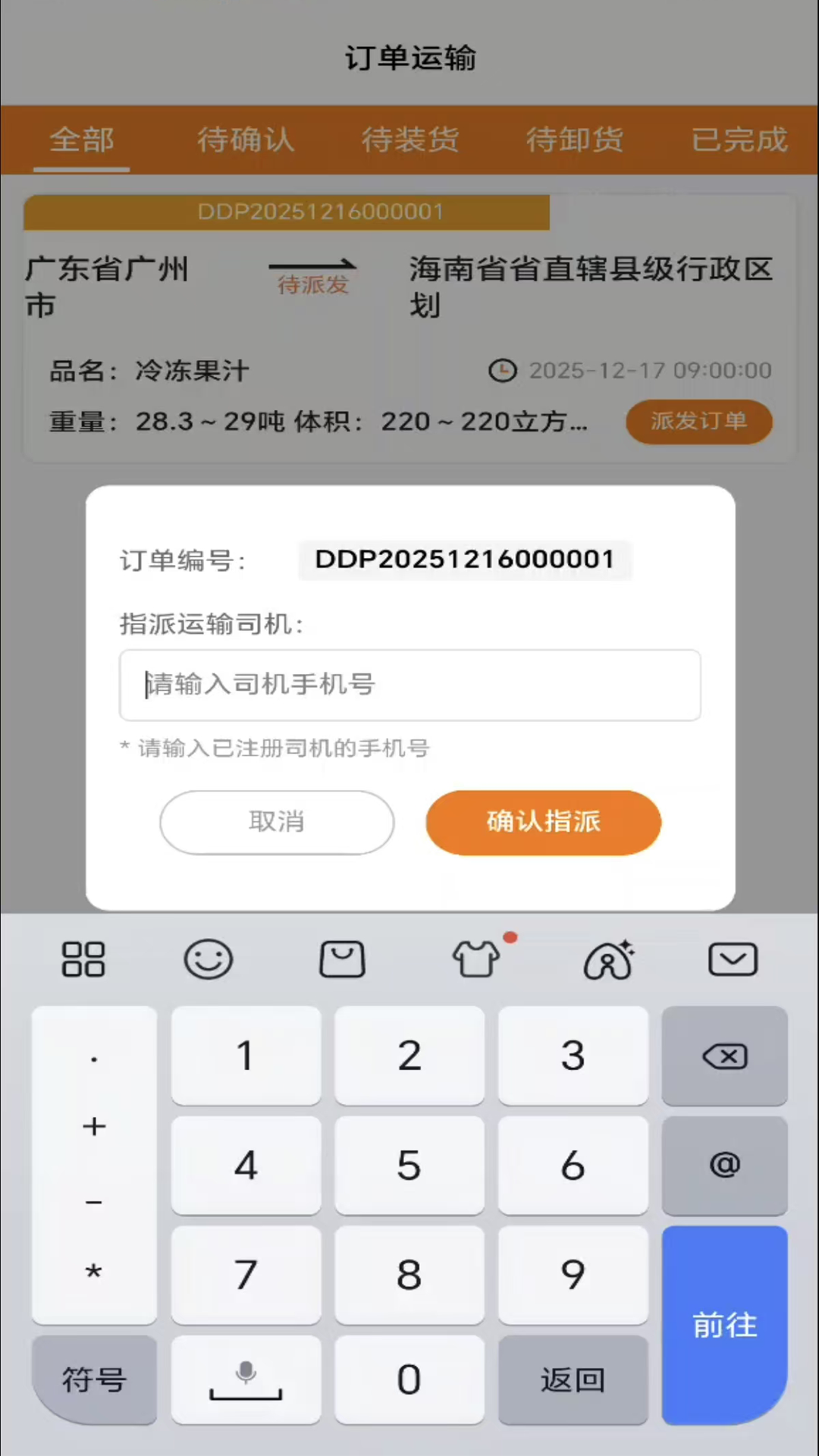The width and height of the screenshot is (819, 1456).
Task: Tap the shopping bag icon on keyboard toolbar
Action: click(342, 959)
